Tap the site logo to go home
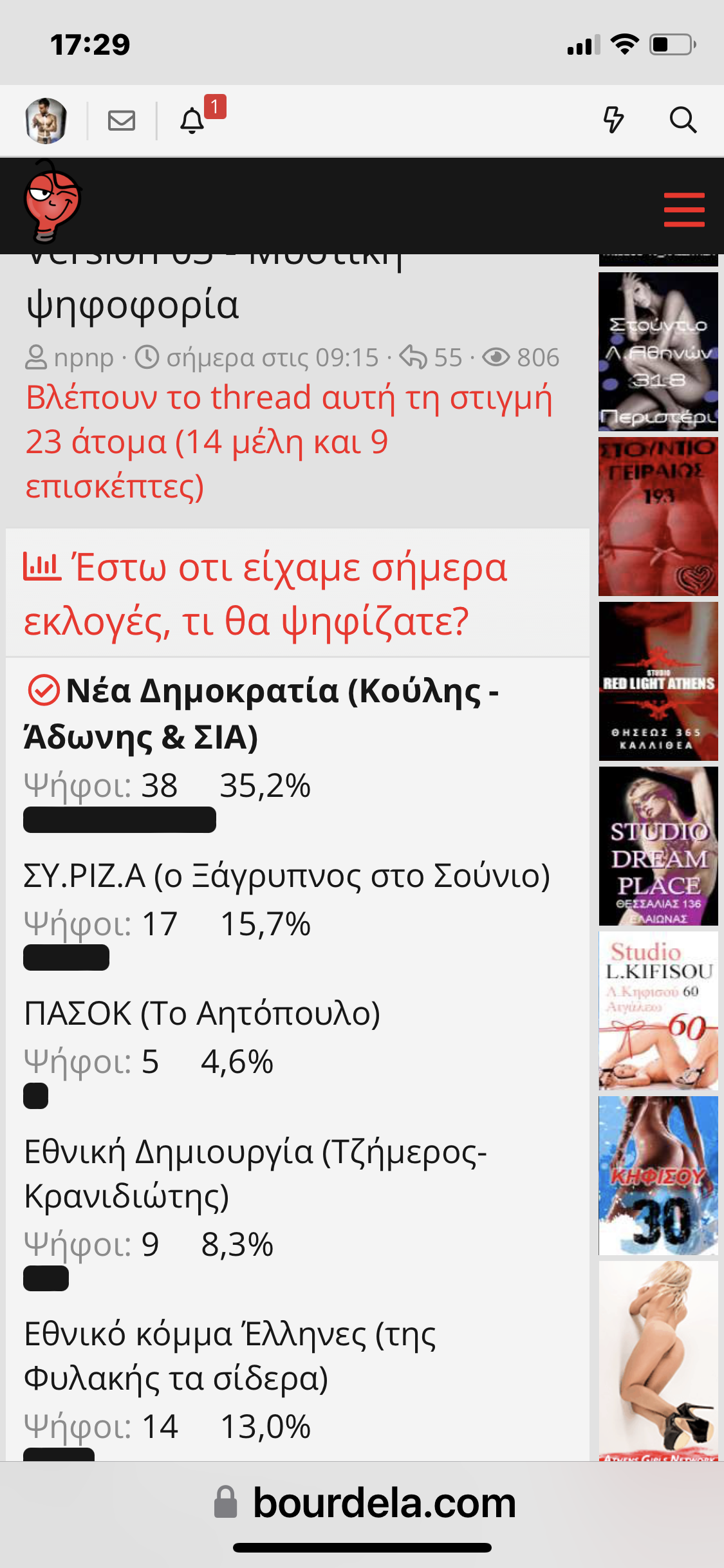This screenshot has width=724, height=1568. click(x=51, y=203)
